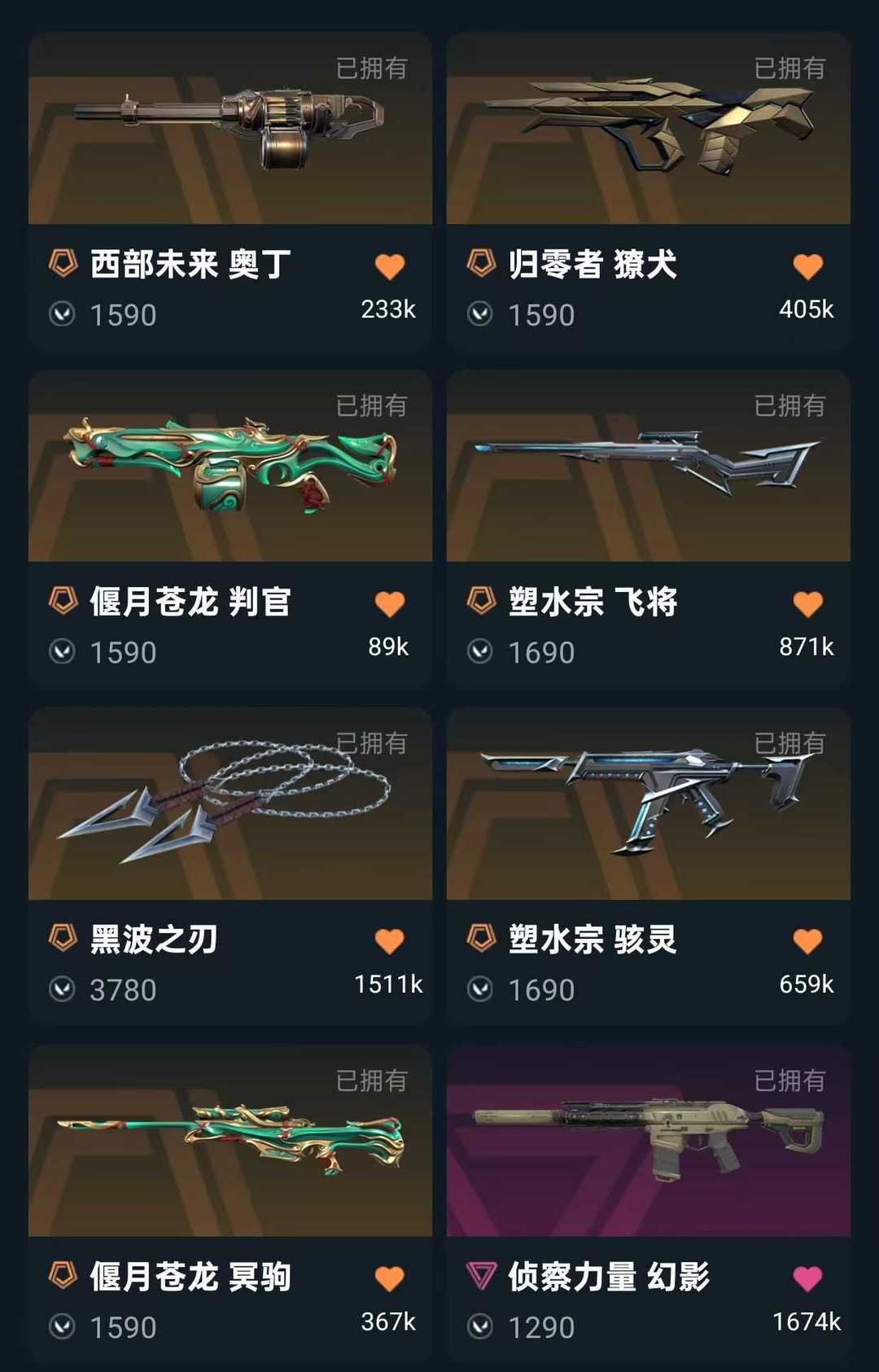Open the 塑水宗 飞将 skin card
879x1372 pixels.
[648, 467]
